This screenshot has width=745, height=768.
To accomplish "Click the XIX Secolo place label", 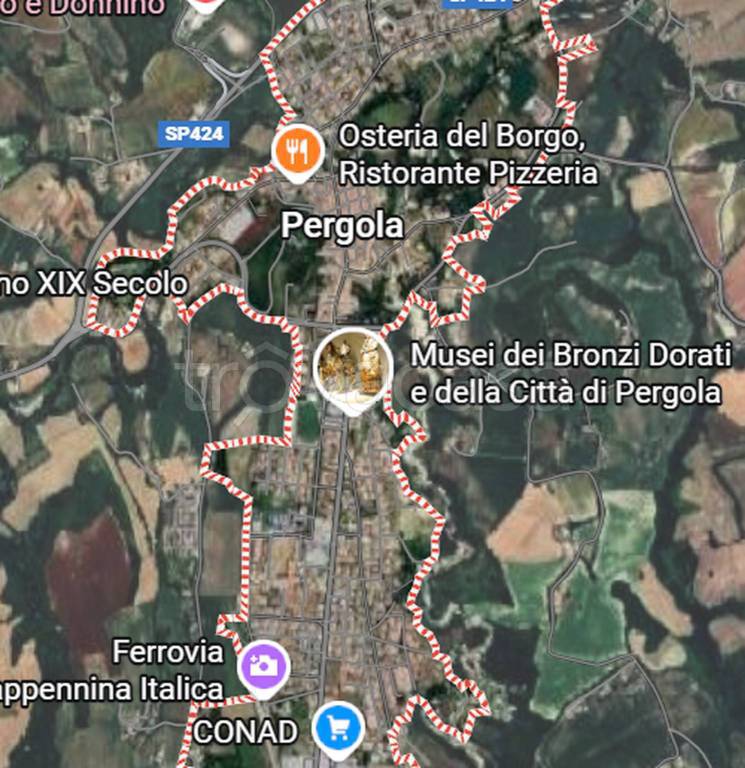I will [92, 282].
